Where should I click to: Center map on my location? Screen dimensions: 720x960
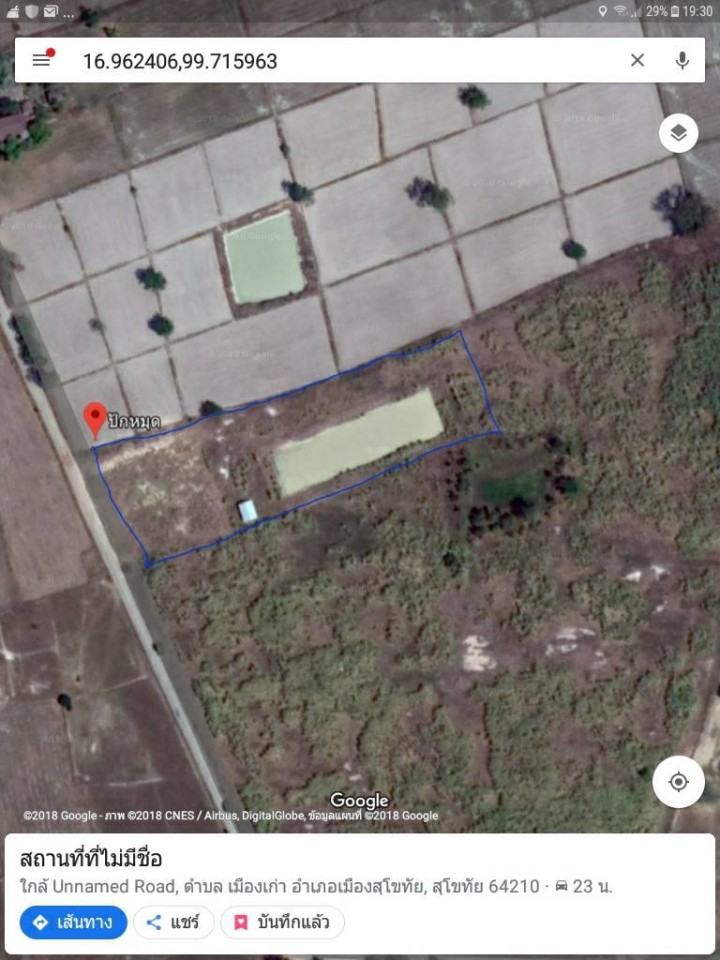point(678,782)
